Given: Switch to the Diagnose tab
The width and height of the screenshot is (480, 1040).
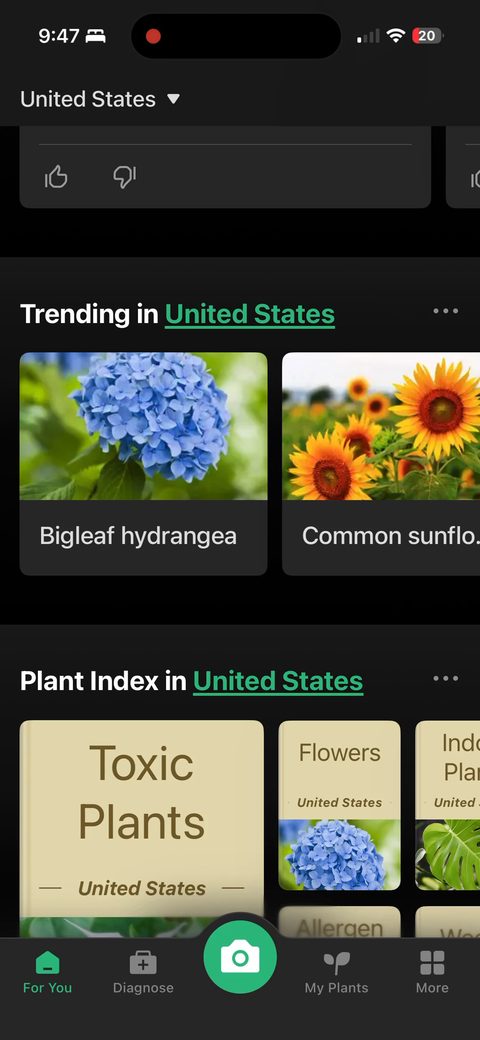Looking at the screenshot, I should pyautogui.click(x=143, y=972).
